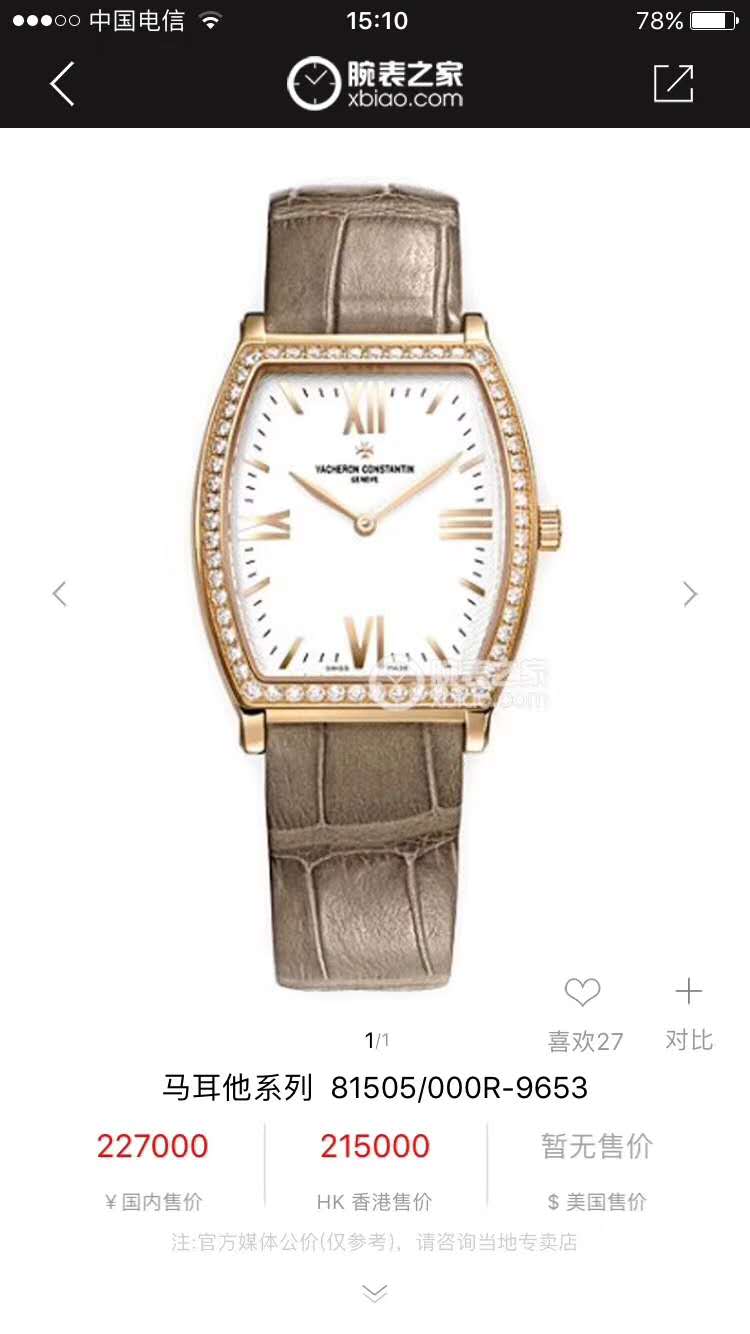Image resolution: width=750 pixels, height=1334 pixels.
Task: Show the previous watch image
Action: pos(60,594)
